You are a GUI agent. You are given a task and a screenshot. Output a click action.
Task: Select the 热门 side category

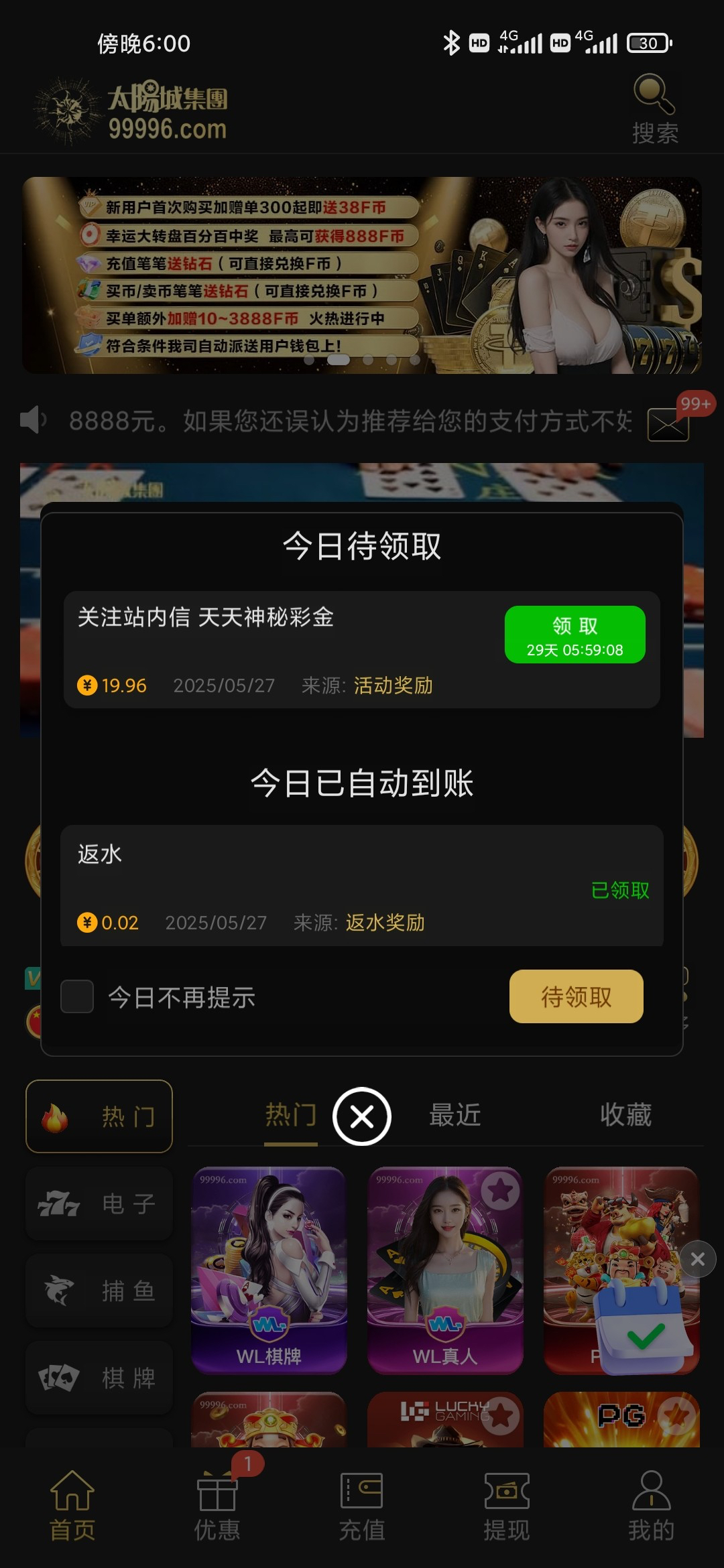tap(99, 1116)
